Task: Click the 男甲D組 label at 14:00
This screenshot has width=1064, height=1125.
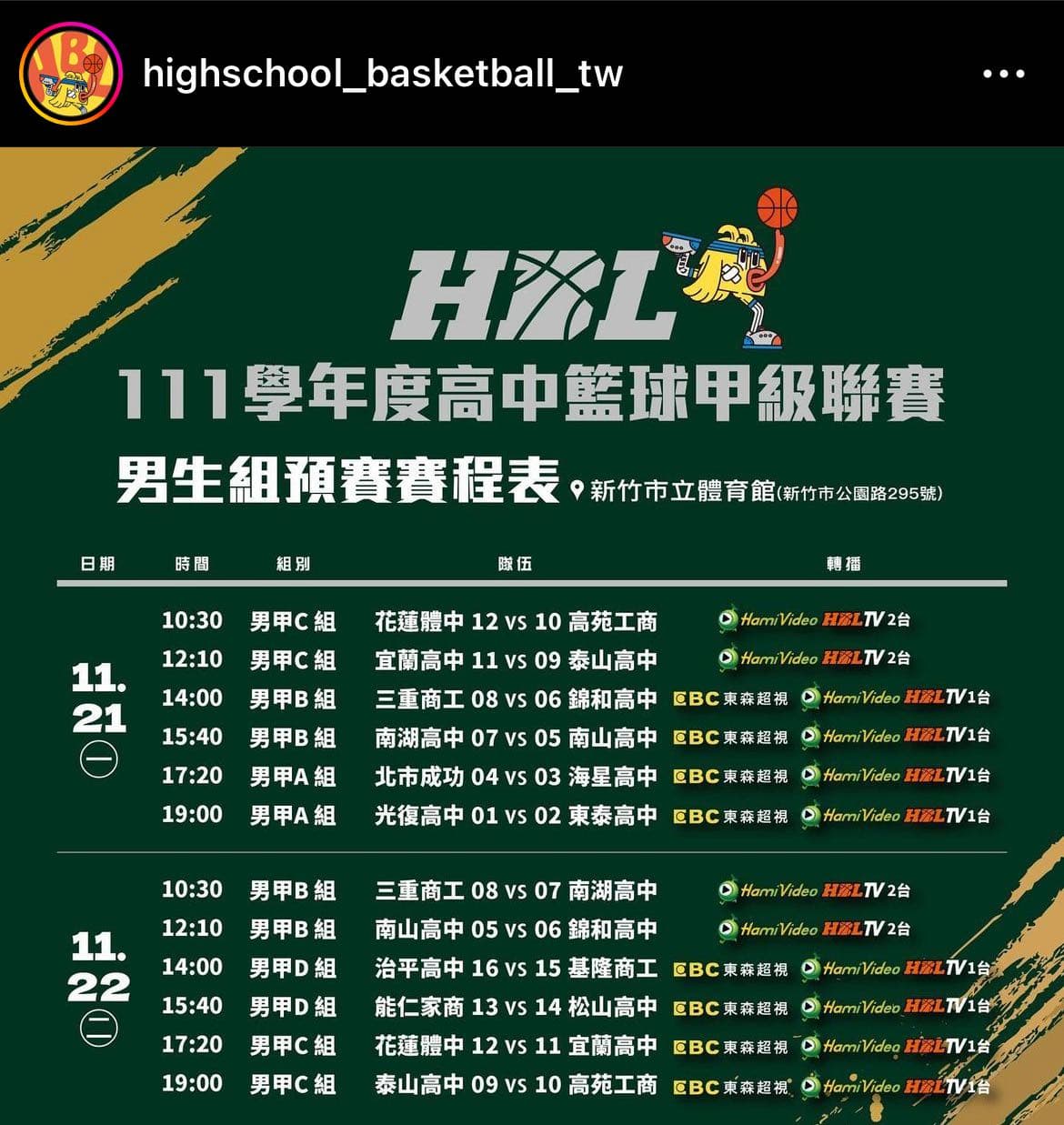Action: pos(294,969)
